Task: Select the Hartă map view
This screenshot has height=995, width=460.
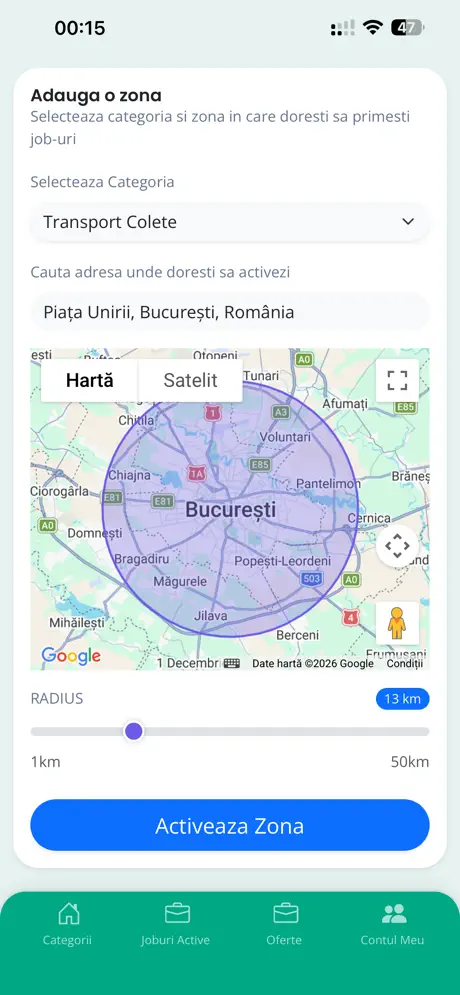Action: coord(89,380)
